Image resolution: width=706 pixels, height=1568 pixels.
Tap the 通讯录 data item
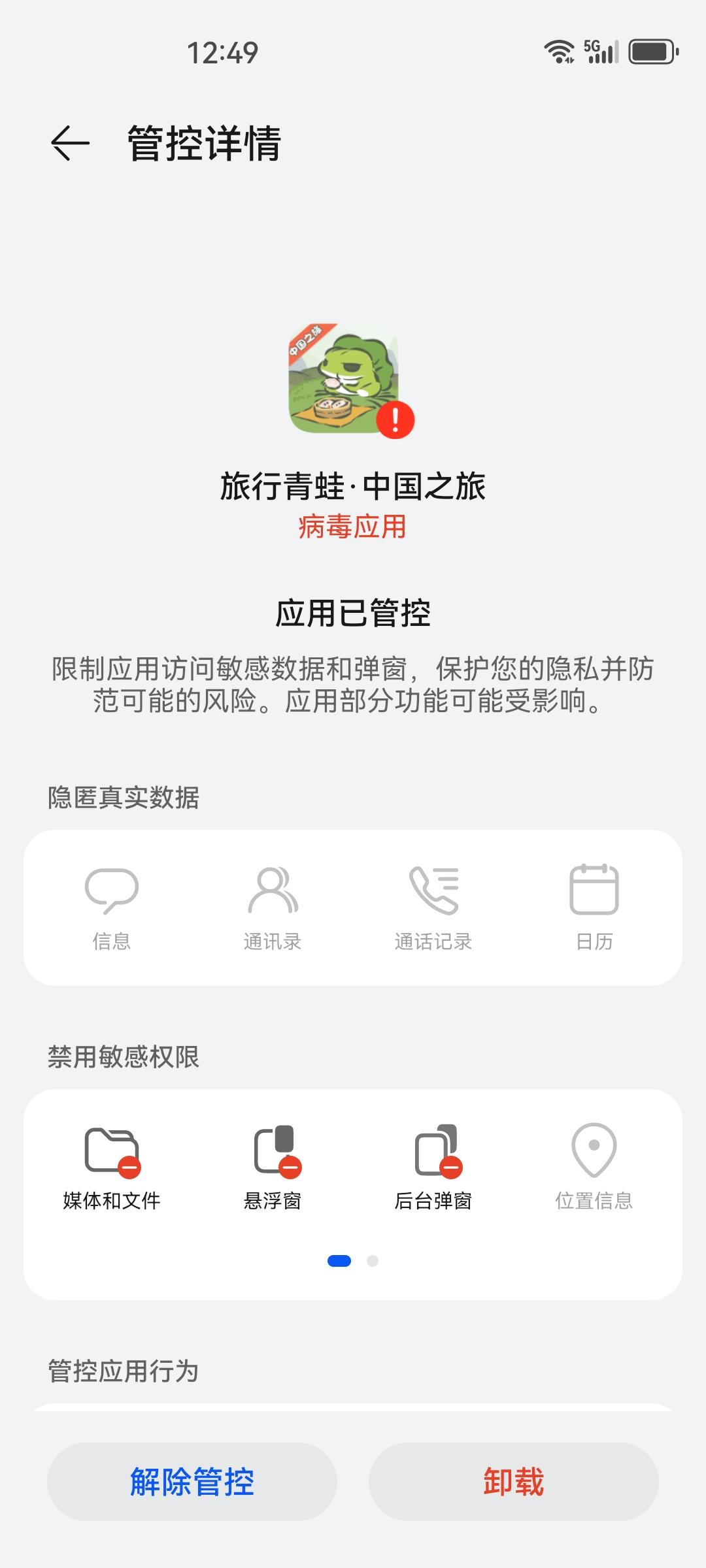(x=273, y=907)
